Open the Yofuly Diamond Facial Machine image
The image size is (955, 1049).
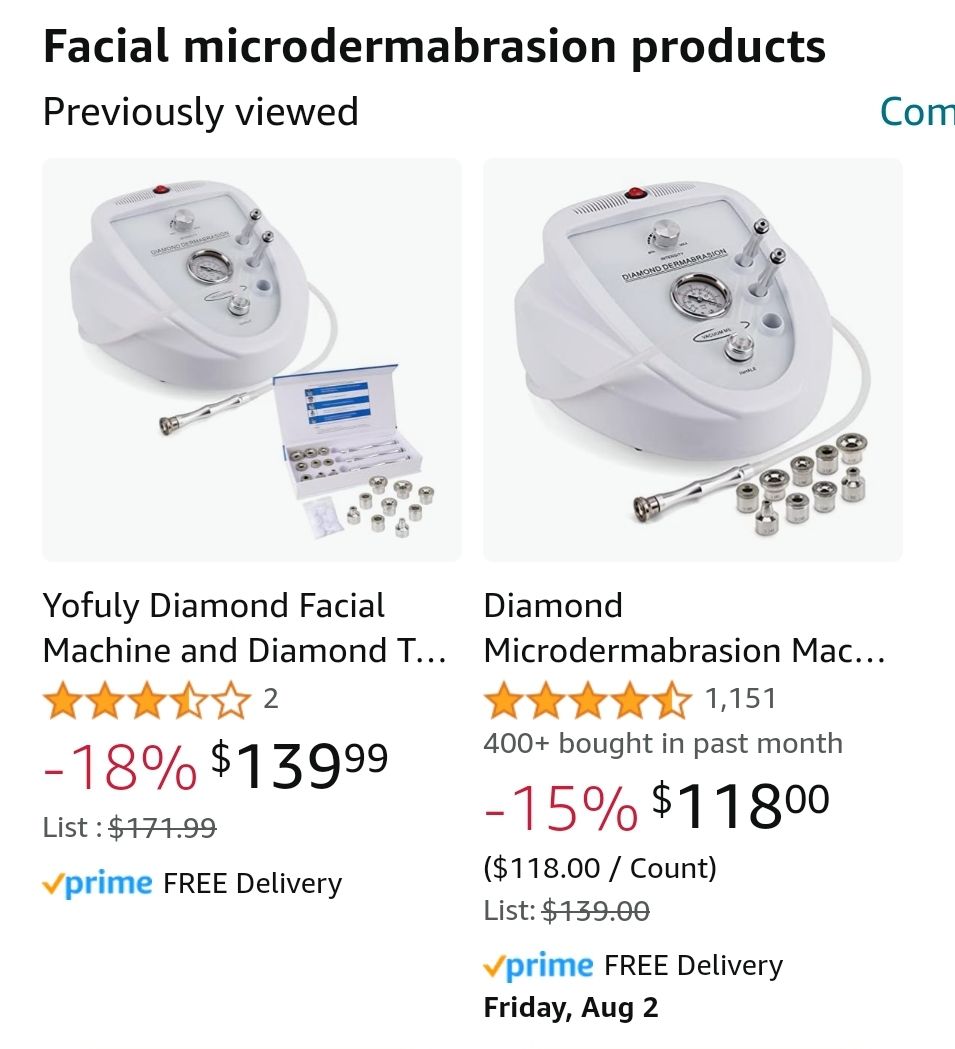252,360
